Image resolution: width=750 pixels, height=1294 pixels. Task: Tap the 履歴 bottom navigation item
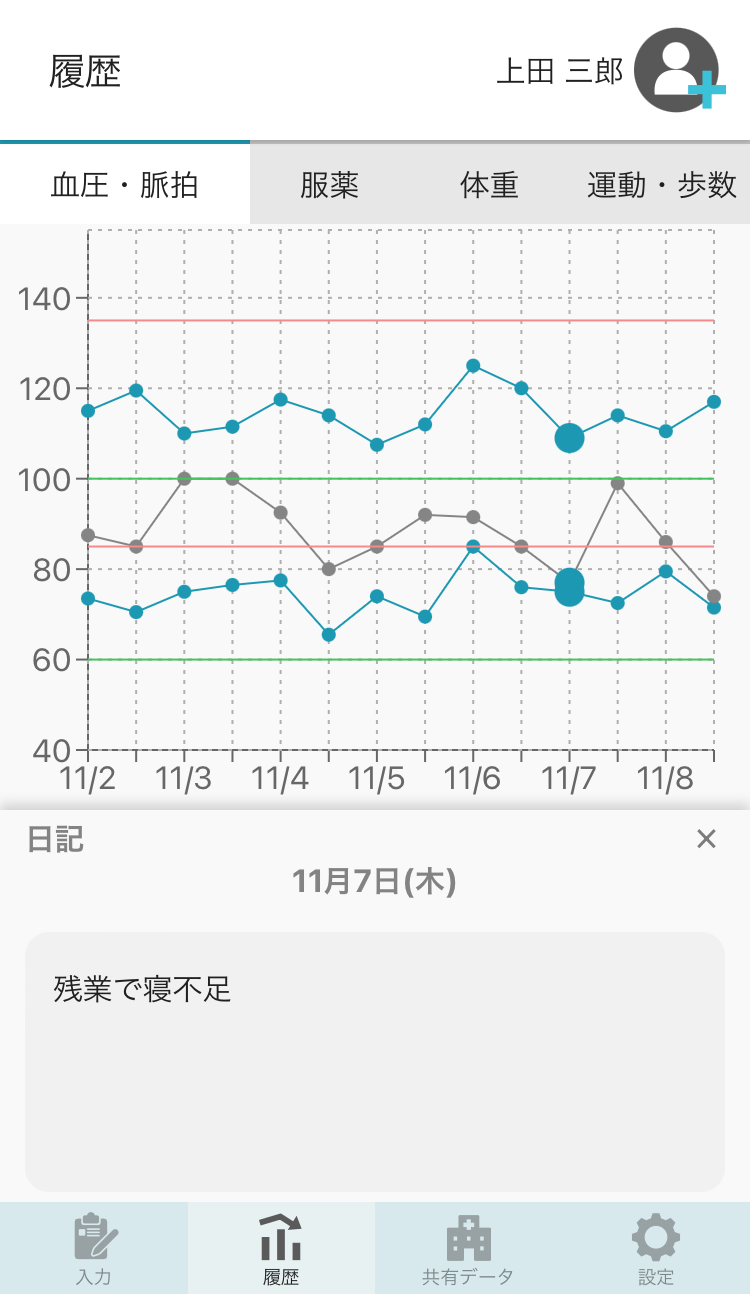(281, 1248)
